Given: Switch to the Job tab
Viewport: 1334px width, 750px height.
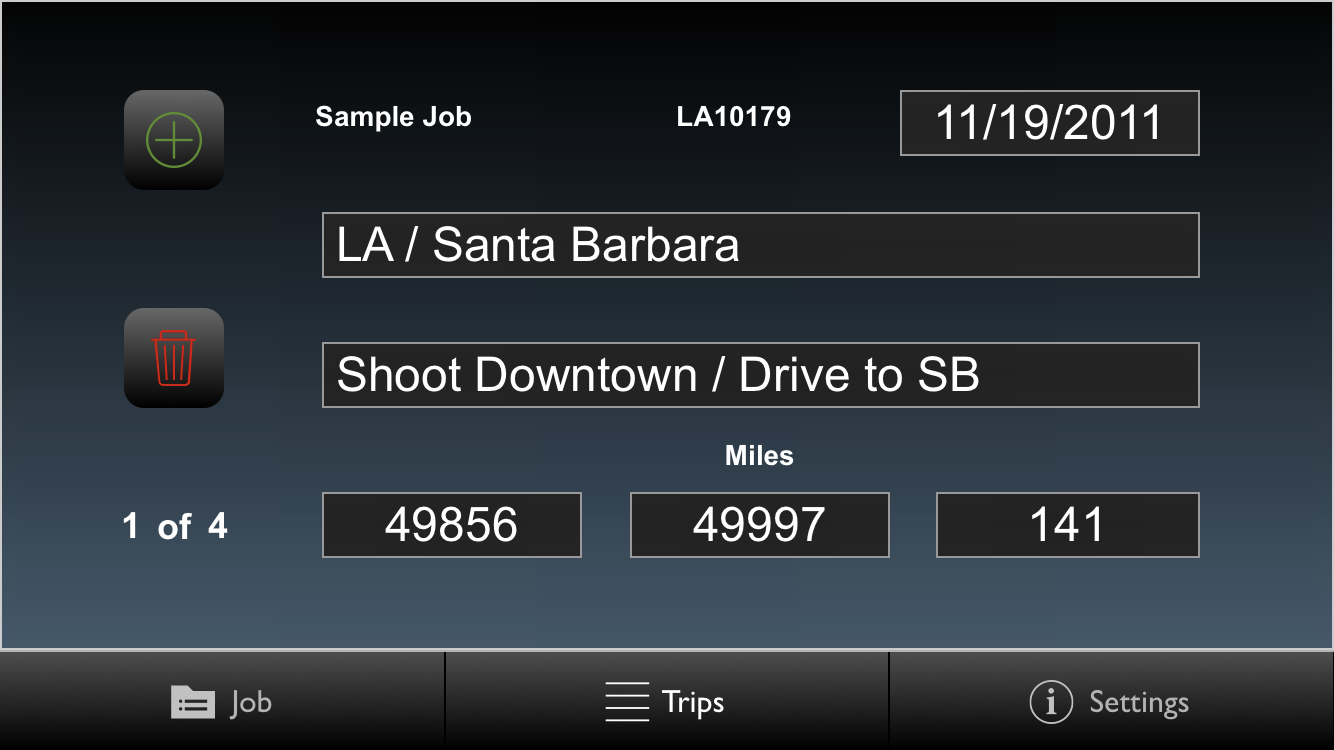Looking at the screenshot, I should point(222,702).
